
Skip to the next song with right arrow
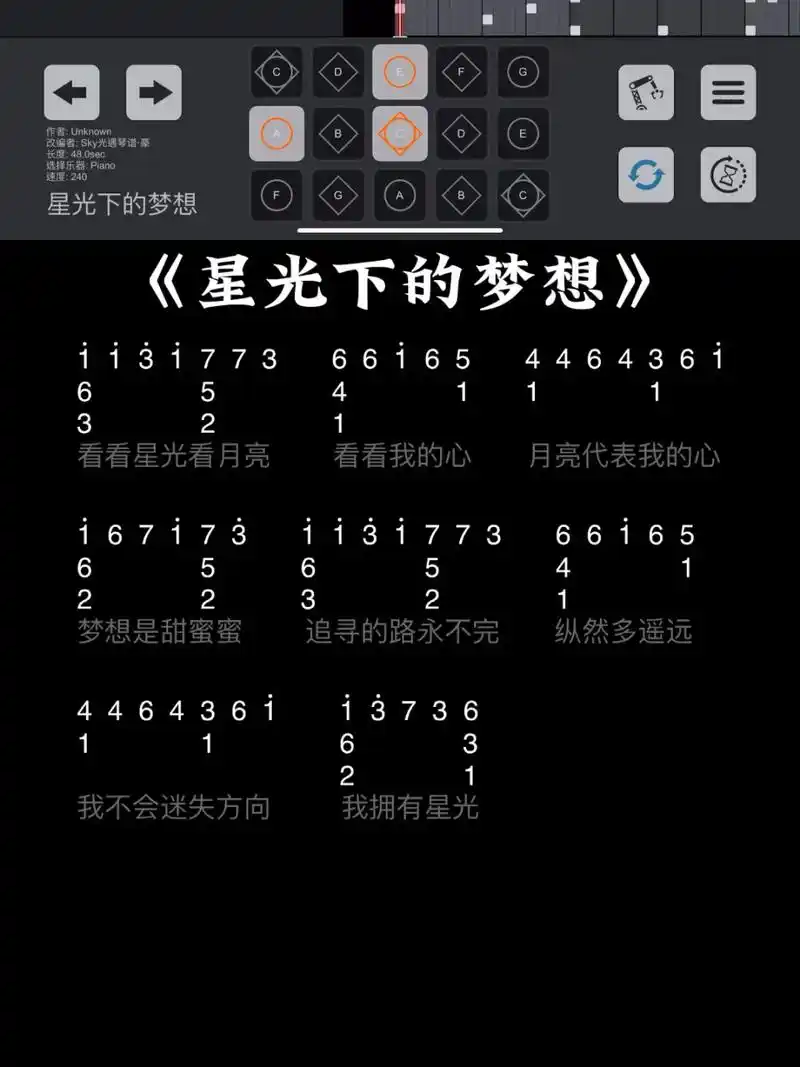click(x=154, y=93)
